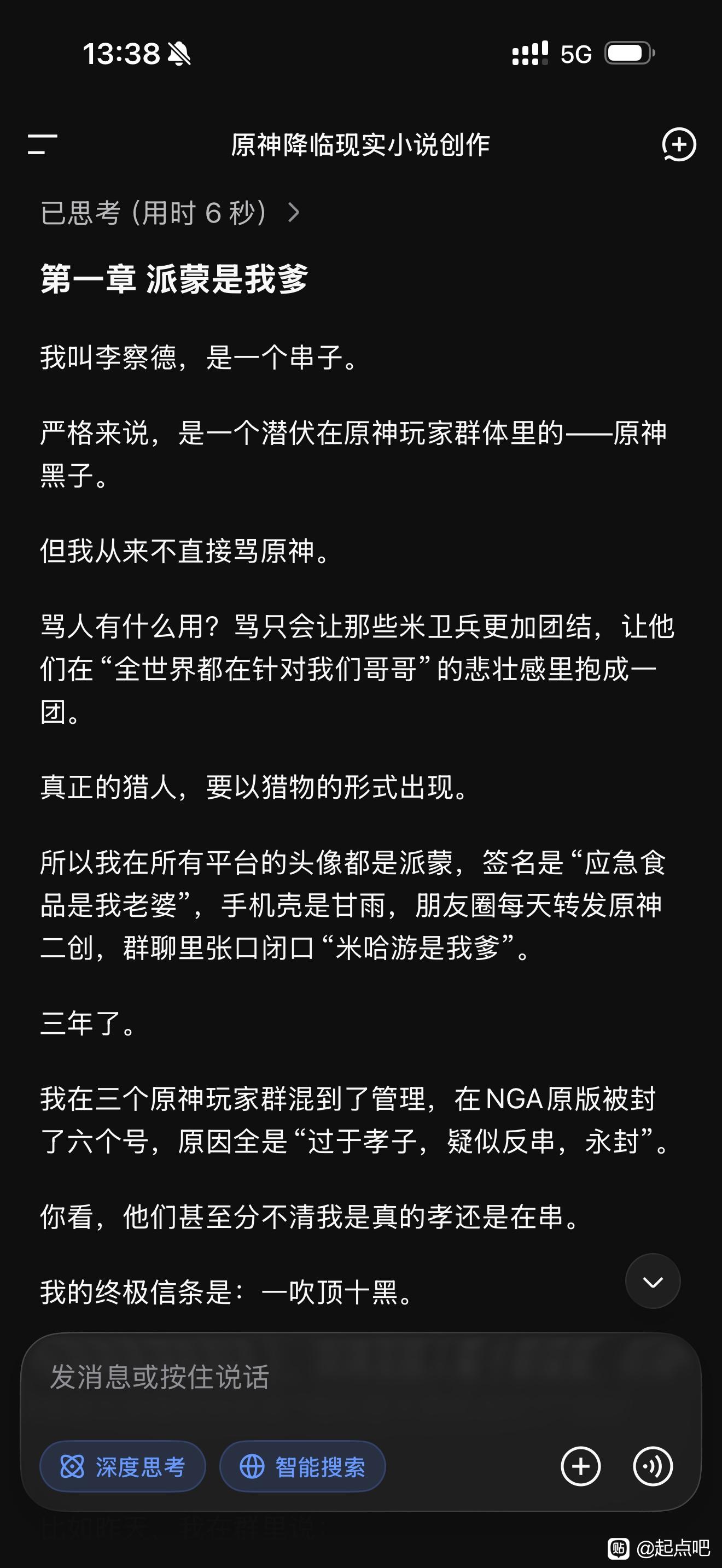Start a new chat conversation
Screen dimensions: 722x1568
point(679,144)
